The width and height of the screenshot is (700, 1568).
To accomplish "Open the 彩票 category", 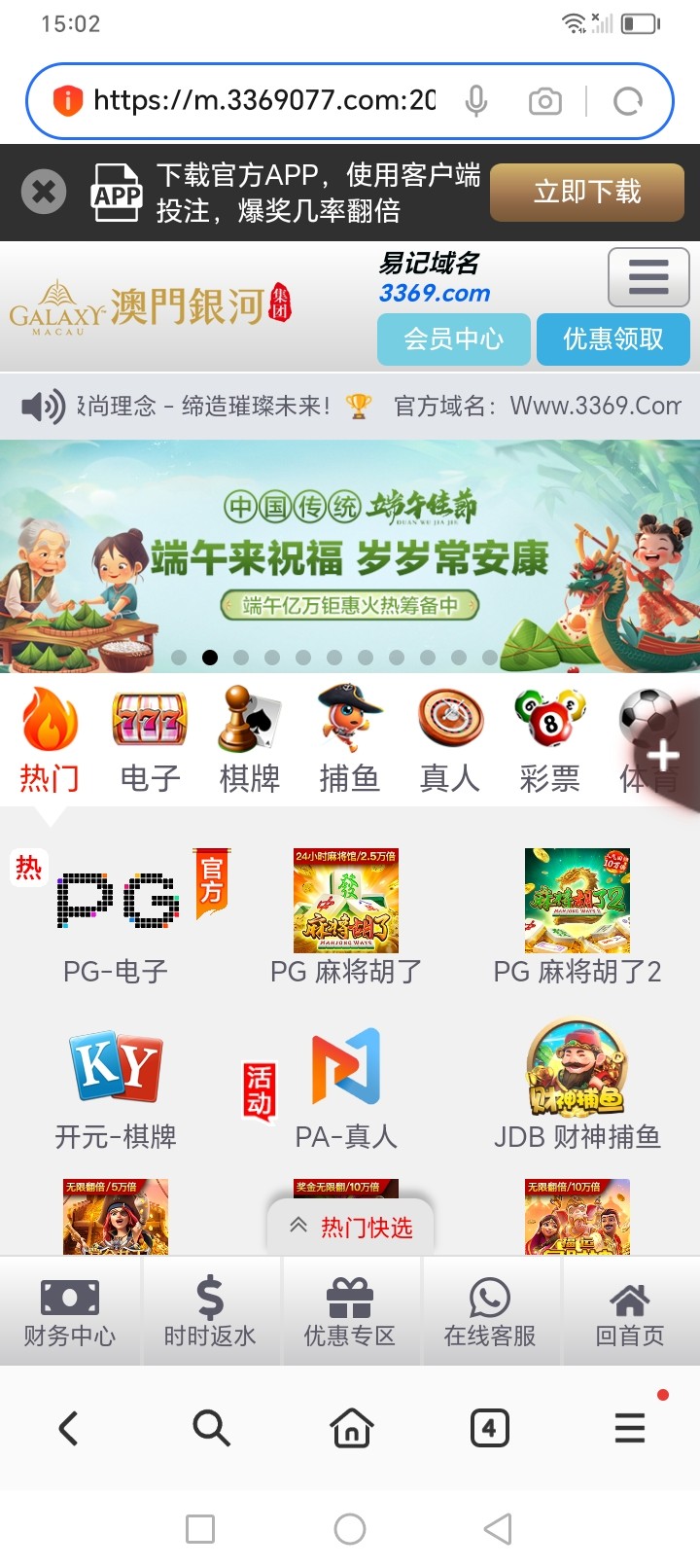I will pos(549,741).
